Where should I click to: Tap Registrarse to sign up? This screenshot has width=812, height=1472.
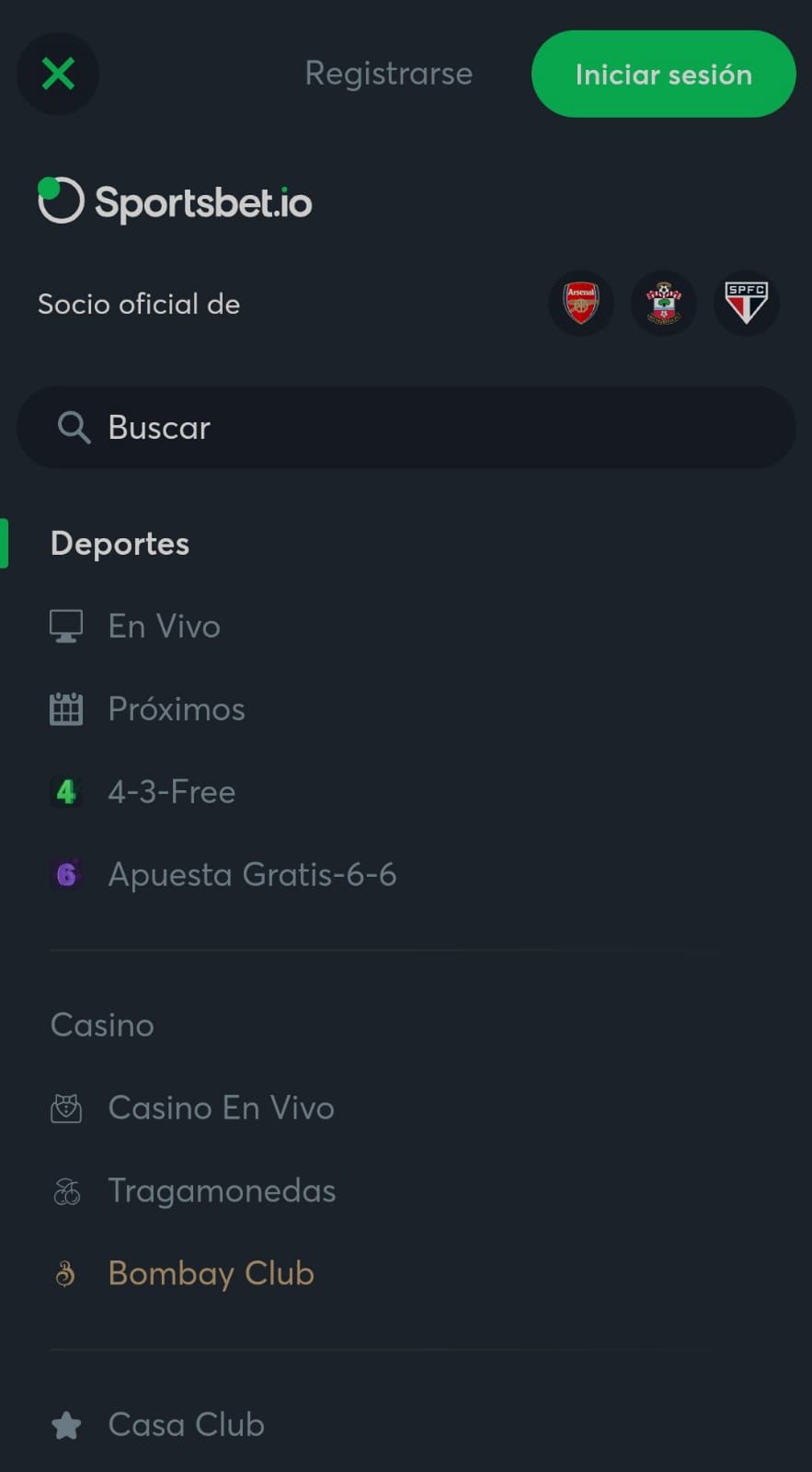[x=388, y=74]
